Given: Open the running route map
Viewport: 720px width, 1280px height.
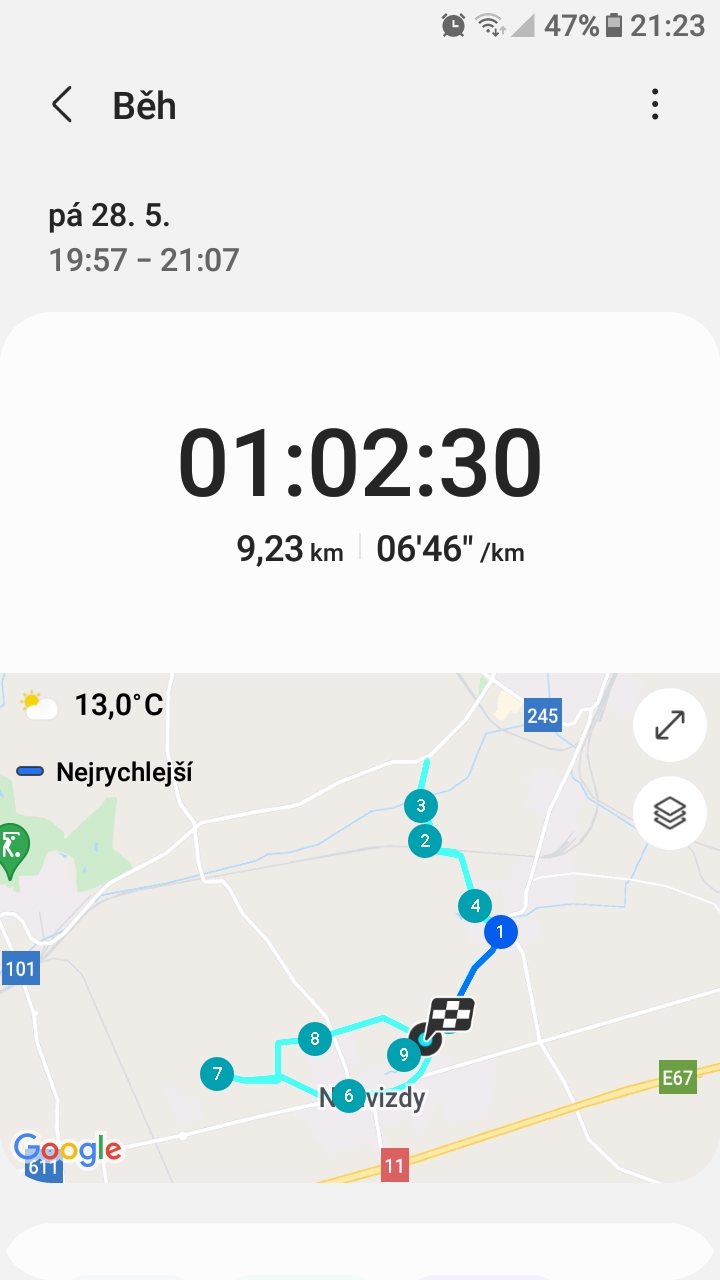Looking at the screenshot, I should point(360,927).
